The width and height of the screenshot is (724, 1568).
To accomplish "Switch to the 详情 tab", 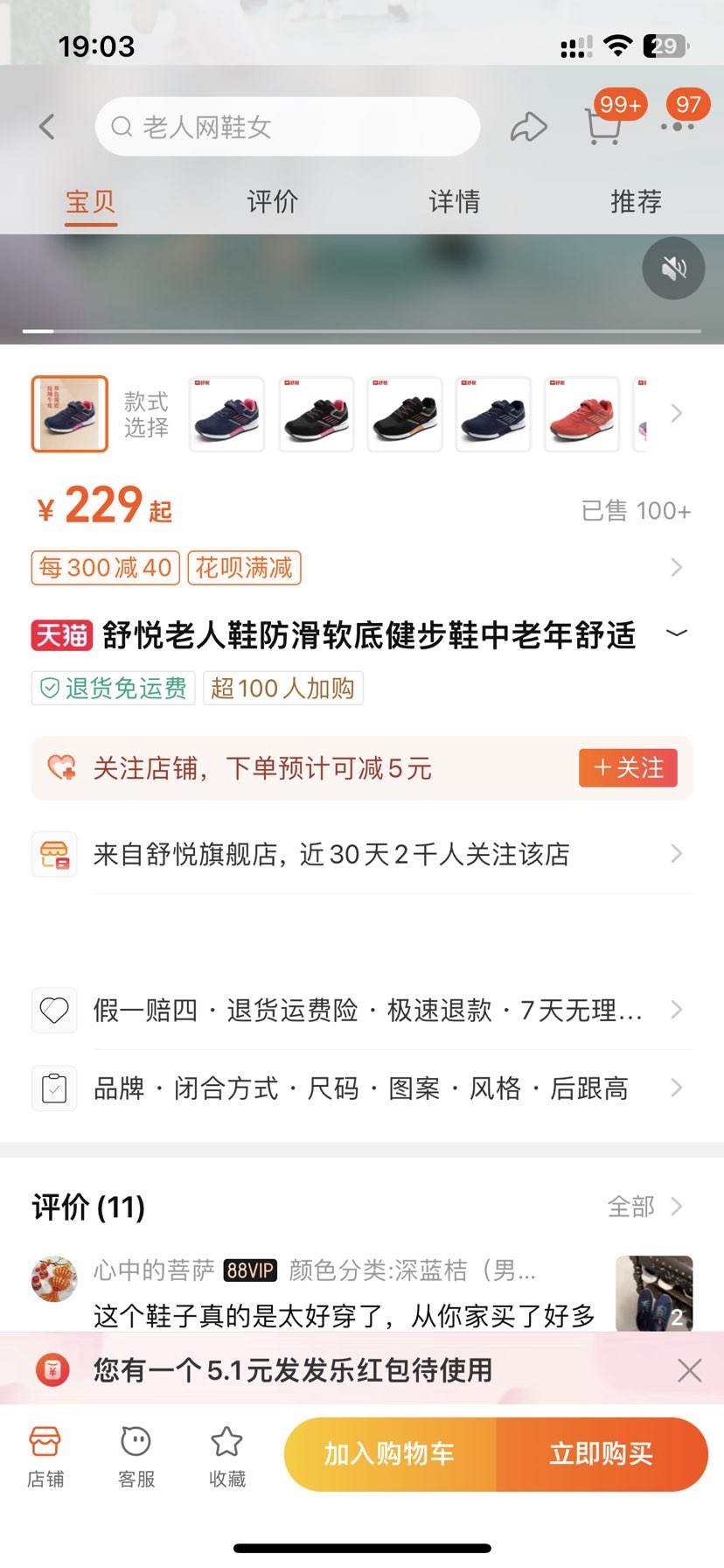I will (x=453, y=201).
